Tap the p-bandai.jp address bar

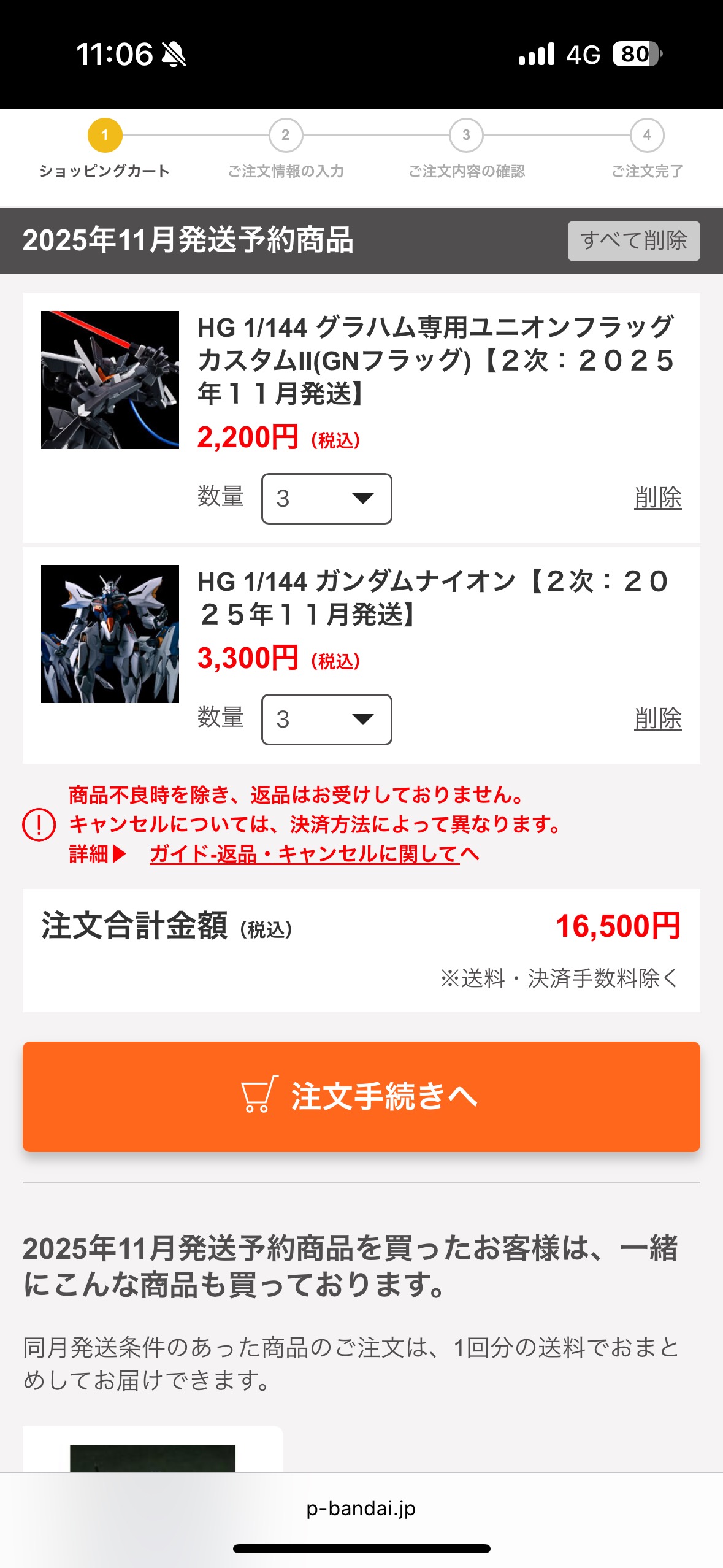[x=361, y=1508]
